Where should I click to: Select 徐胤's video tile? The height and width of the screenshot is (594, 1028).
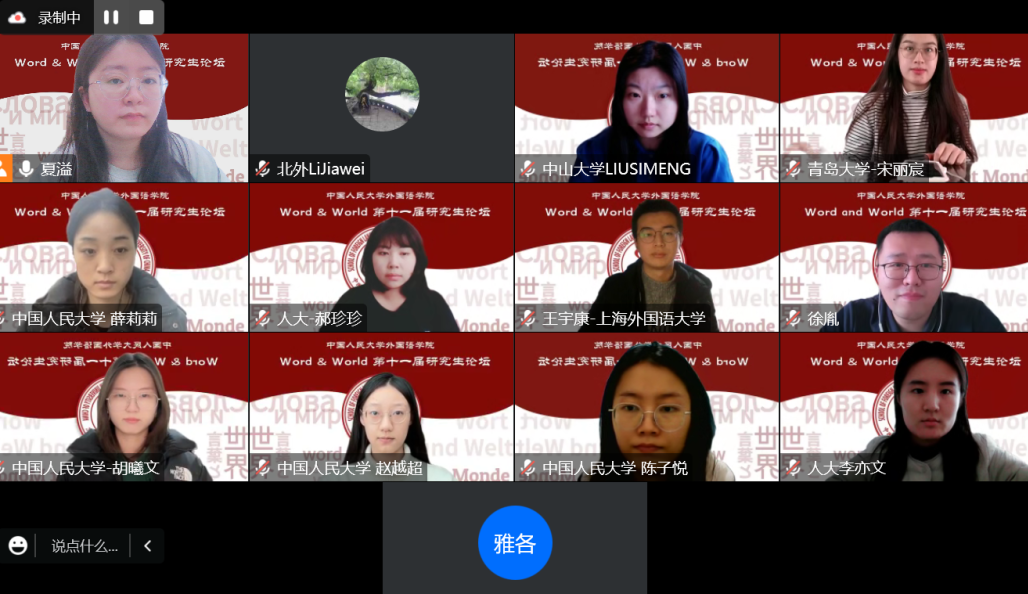tap(904, 257)
